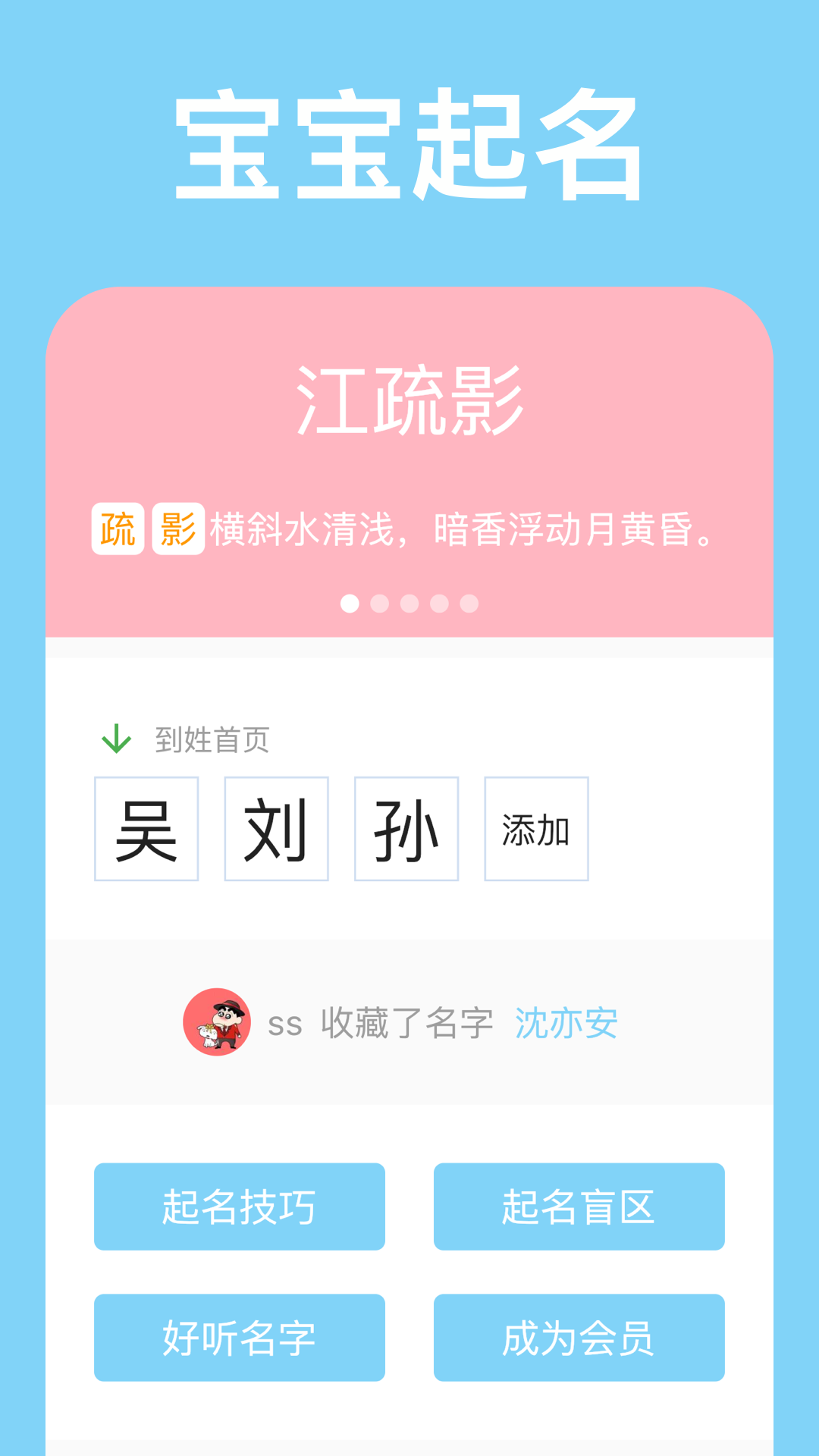Select the second carousel dot
Image resolution: width=819 pixels, height=1456 pixels.
(380, 603)
